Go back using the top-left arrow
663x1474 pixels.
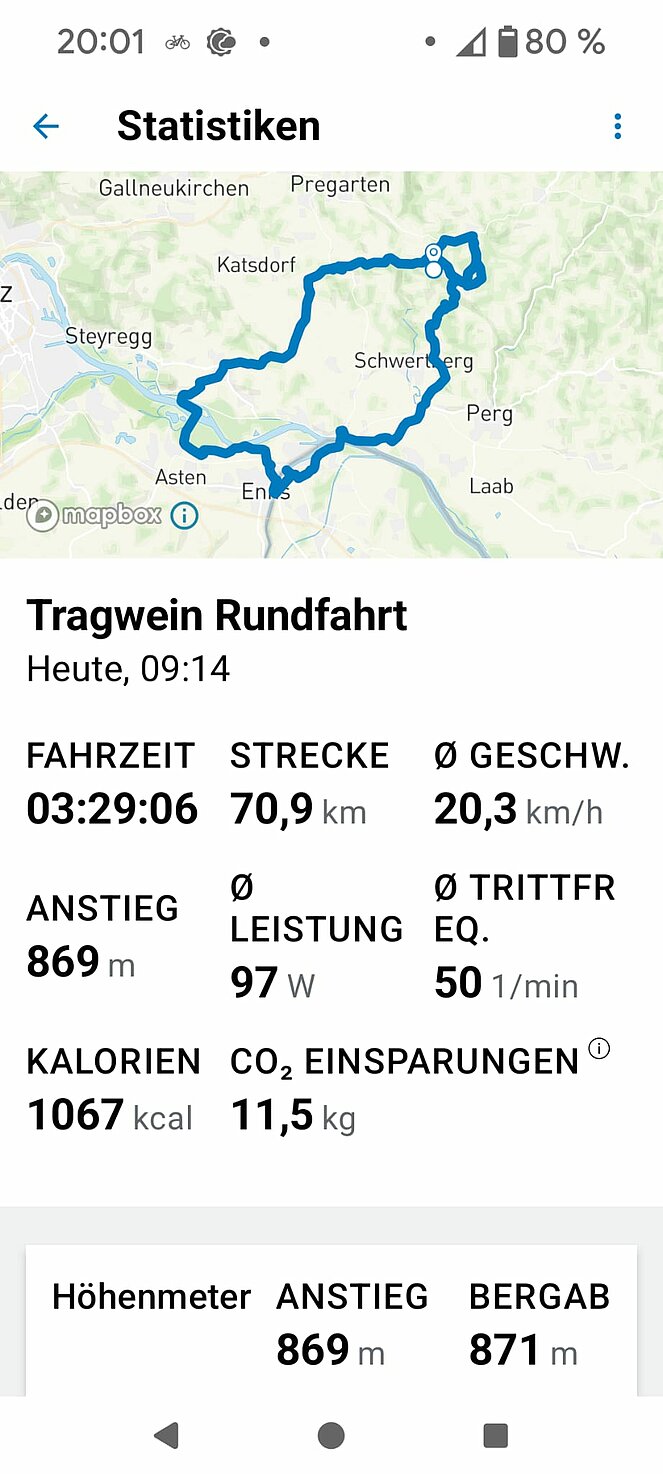tap(46, 126)
